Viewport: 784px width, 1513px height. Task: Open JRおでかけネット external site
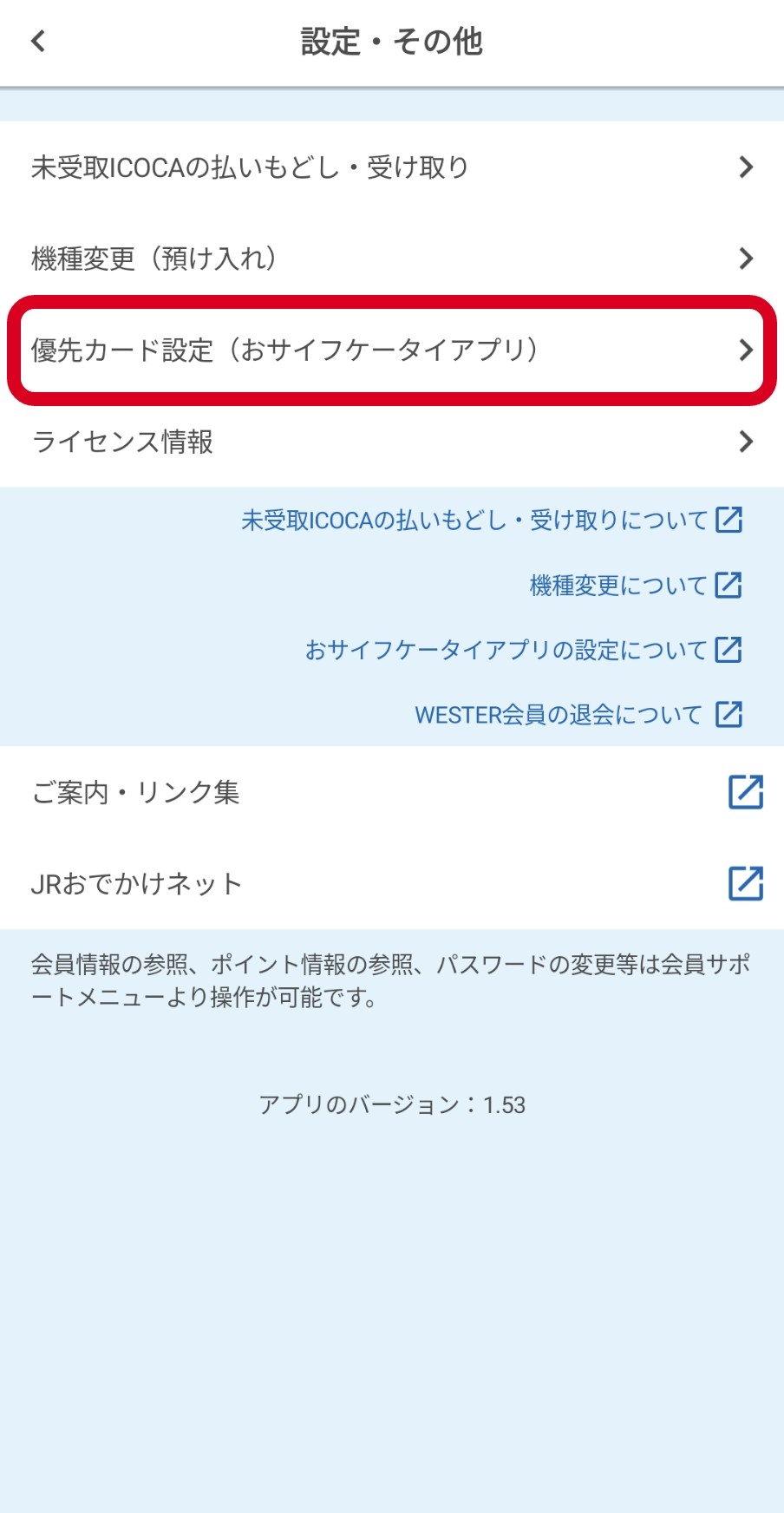click(392, 884)
